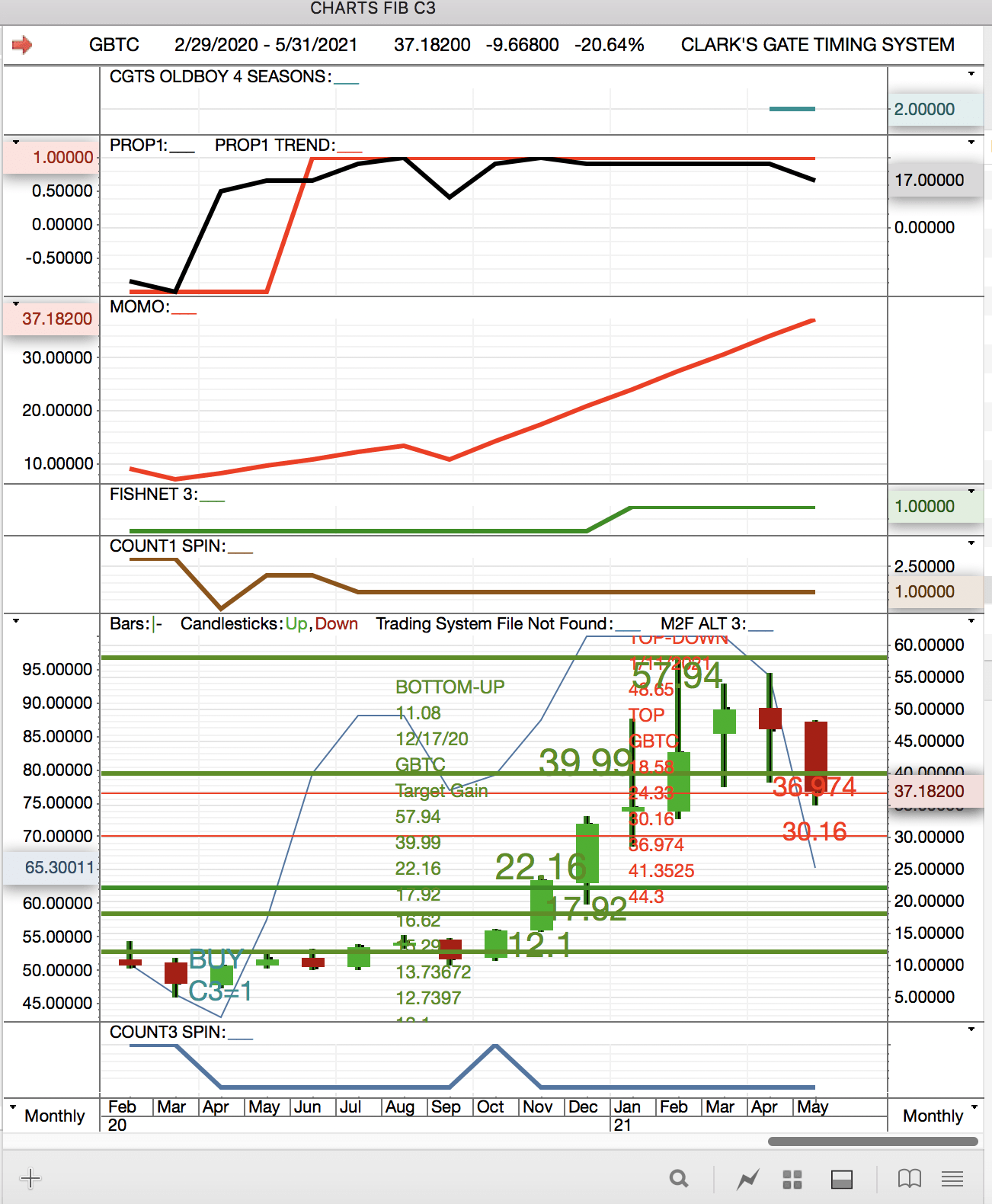
Task: Toggle the split panel layout icon
Action: tap(841, 1179)
